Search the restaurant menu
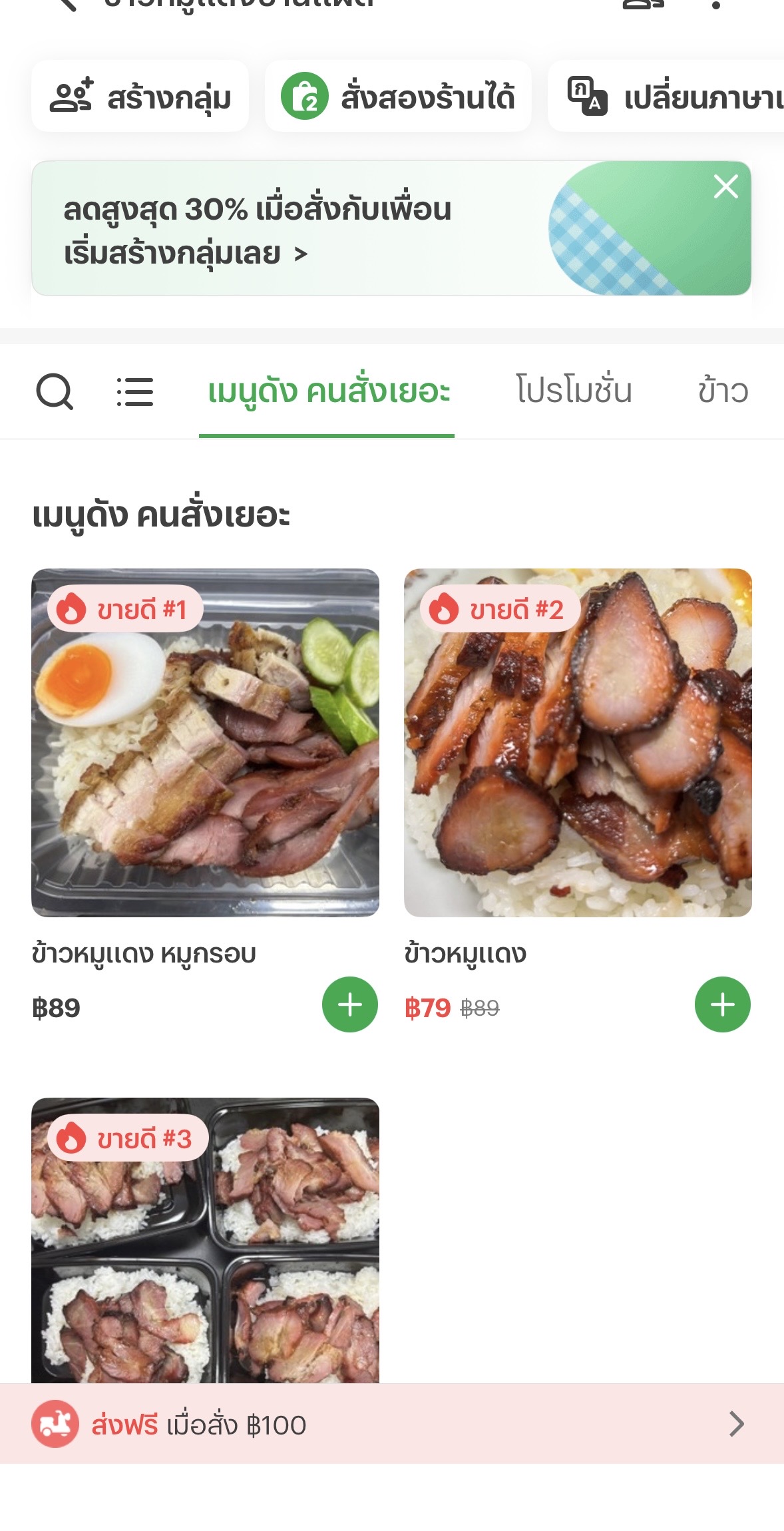Image resolution: width=784 pixels, height=1531 pixels. pos(55,391)
